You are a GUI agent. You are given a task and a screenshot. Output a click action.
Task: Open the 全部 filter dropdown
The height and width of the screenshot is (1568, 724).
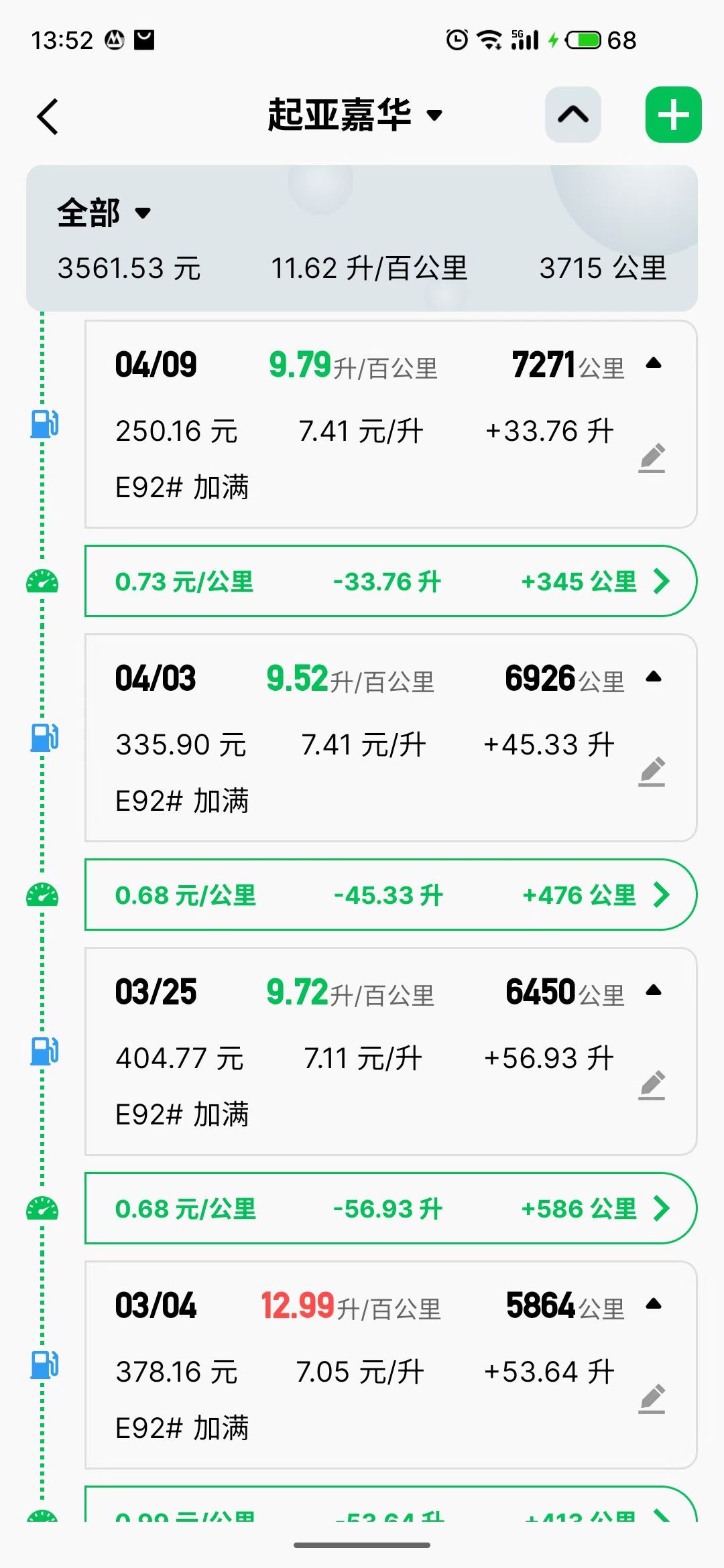101,213
